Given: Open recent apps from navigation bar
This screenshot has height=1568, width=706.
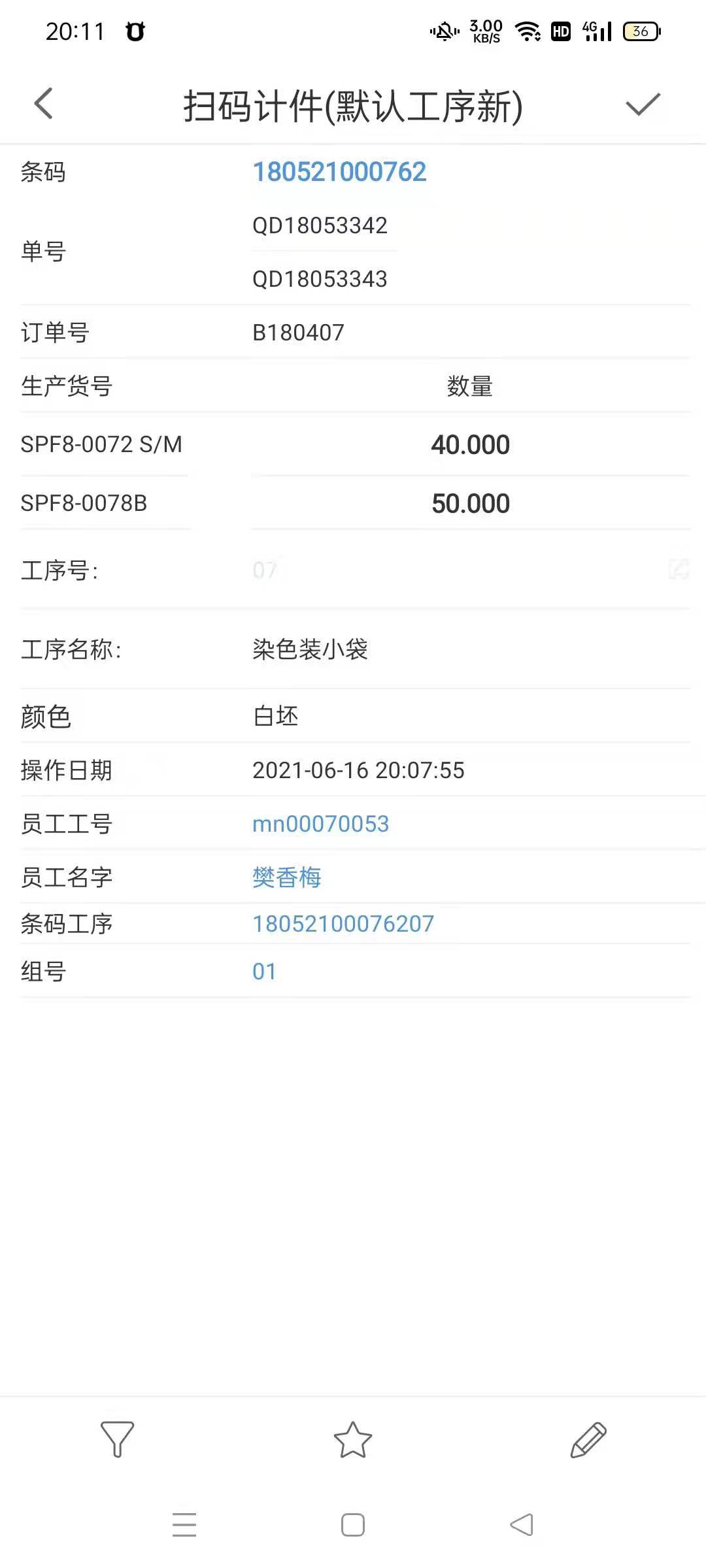Looking at the screenshot, I should coord(184,1526).
